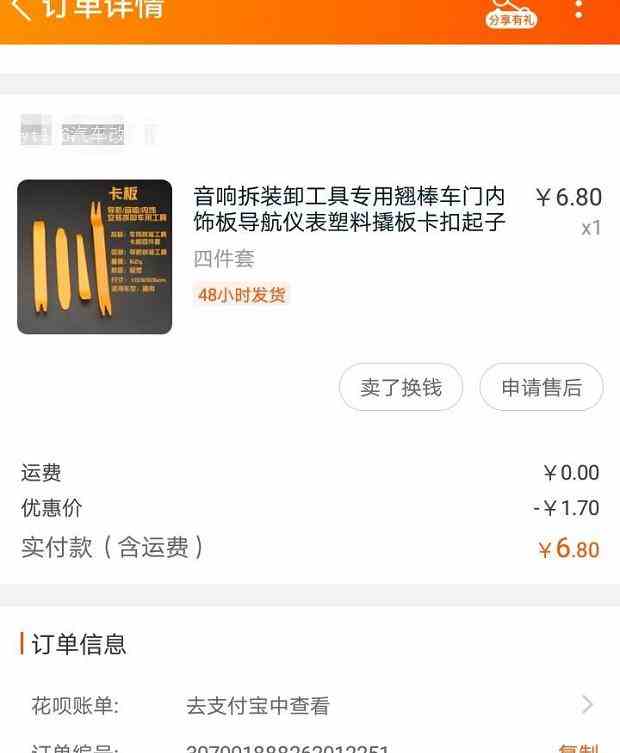This screenshot has width=620, height=753.
Task: Copy the order number with 复制
Action: tap(578, 748)
